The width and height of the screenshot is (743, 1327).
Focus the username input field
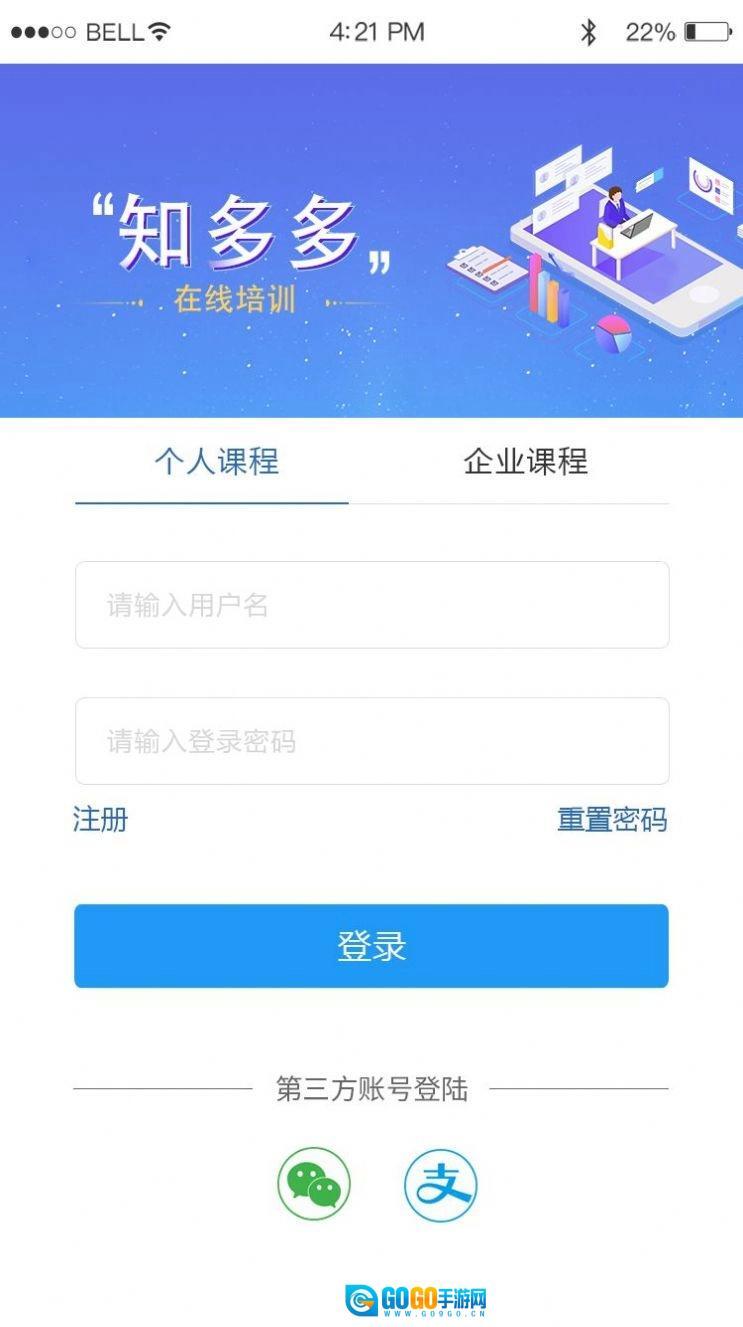371,605
